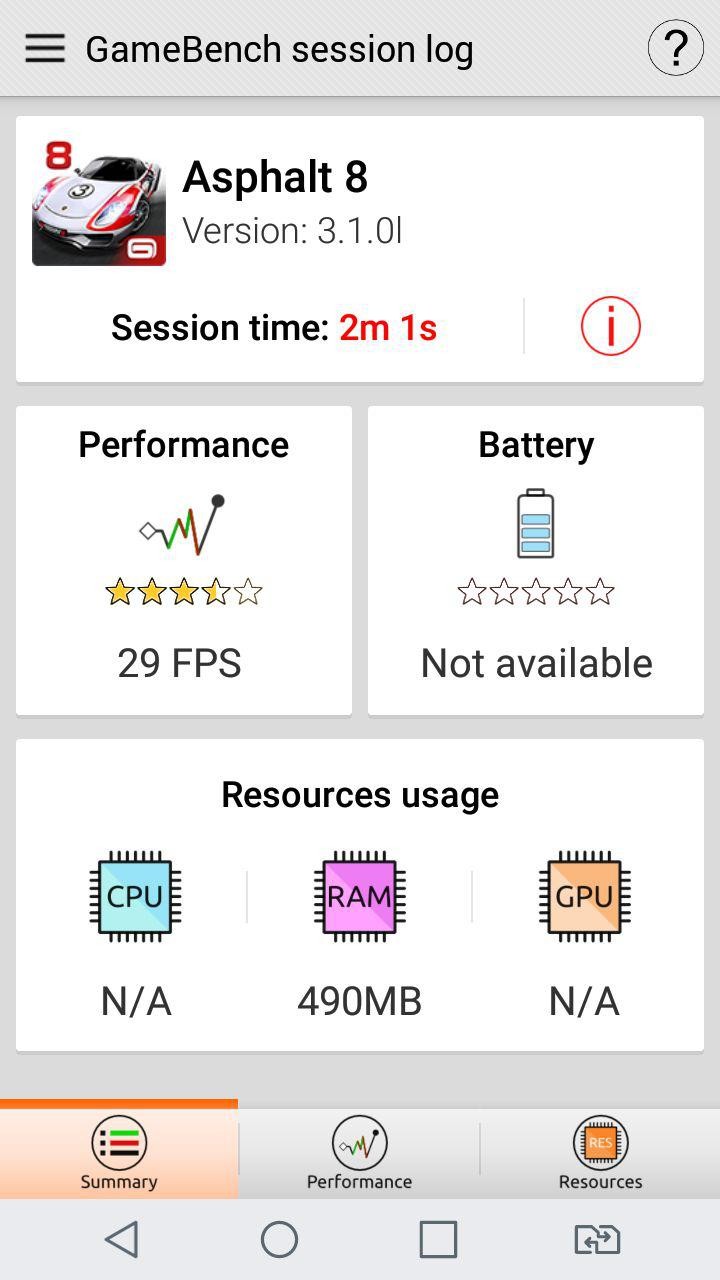Return to the home screen
This screenshot has height=1280, width=720.
click(280, 1240)
